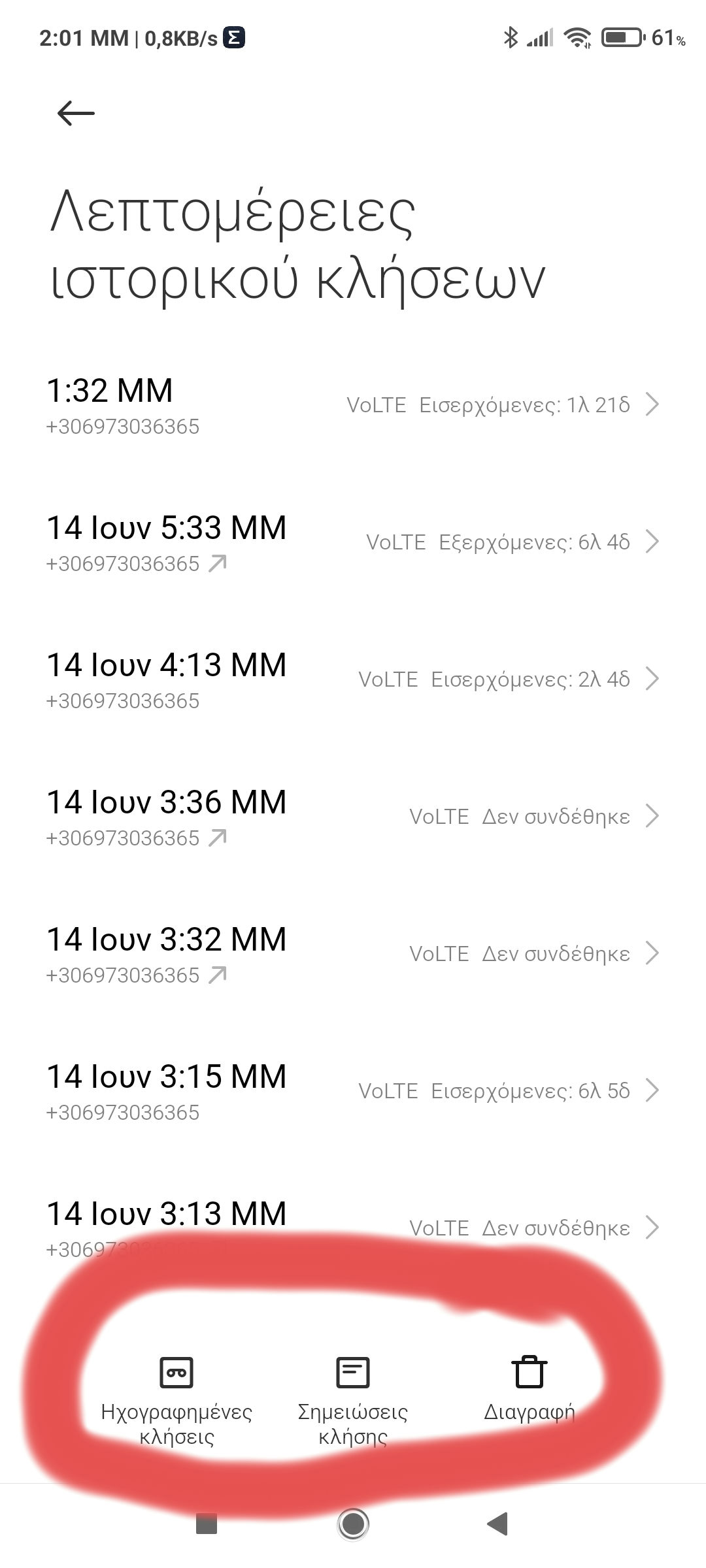
Task: Select the 14 Ιουν 3:32 ΜΜ call
Action: (353, 954)
